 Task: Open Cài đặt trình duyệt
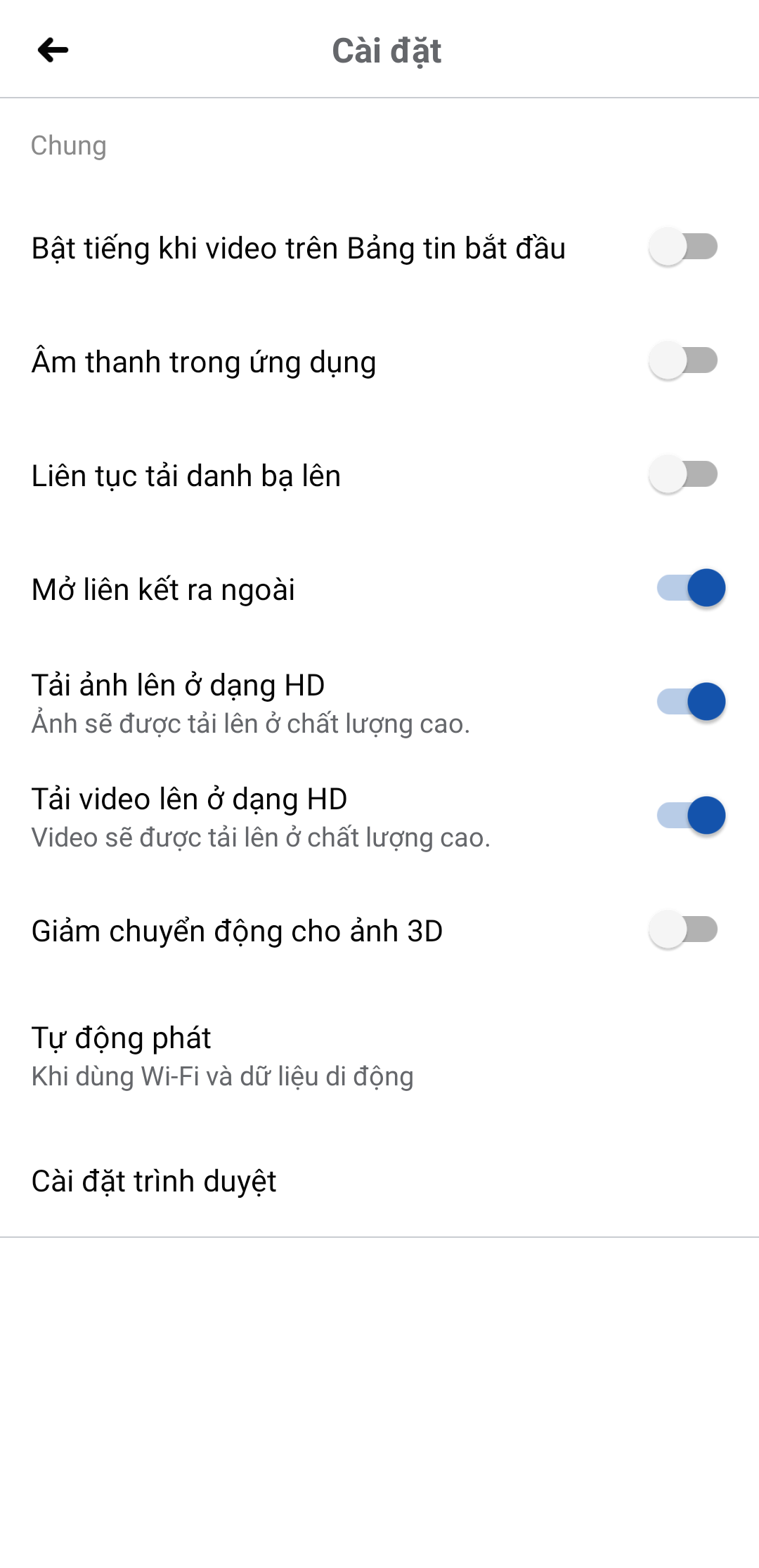tap(155, 1182)
